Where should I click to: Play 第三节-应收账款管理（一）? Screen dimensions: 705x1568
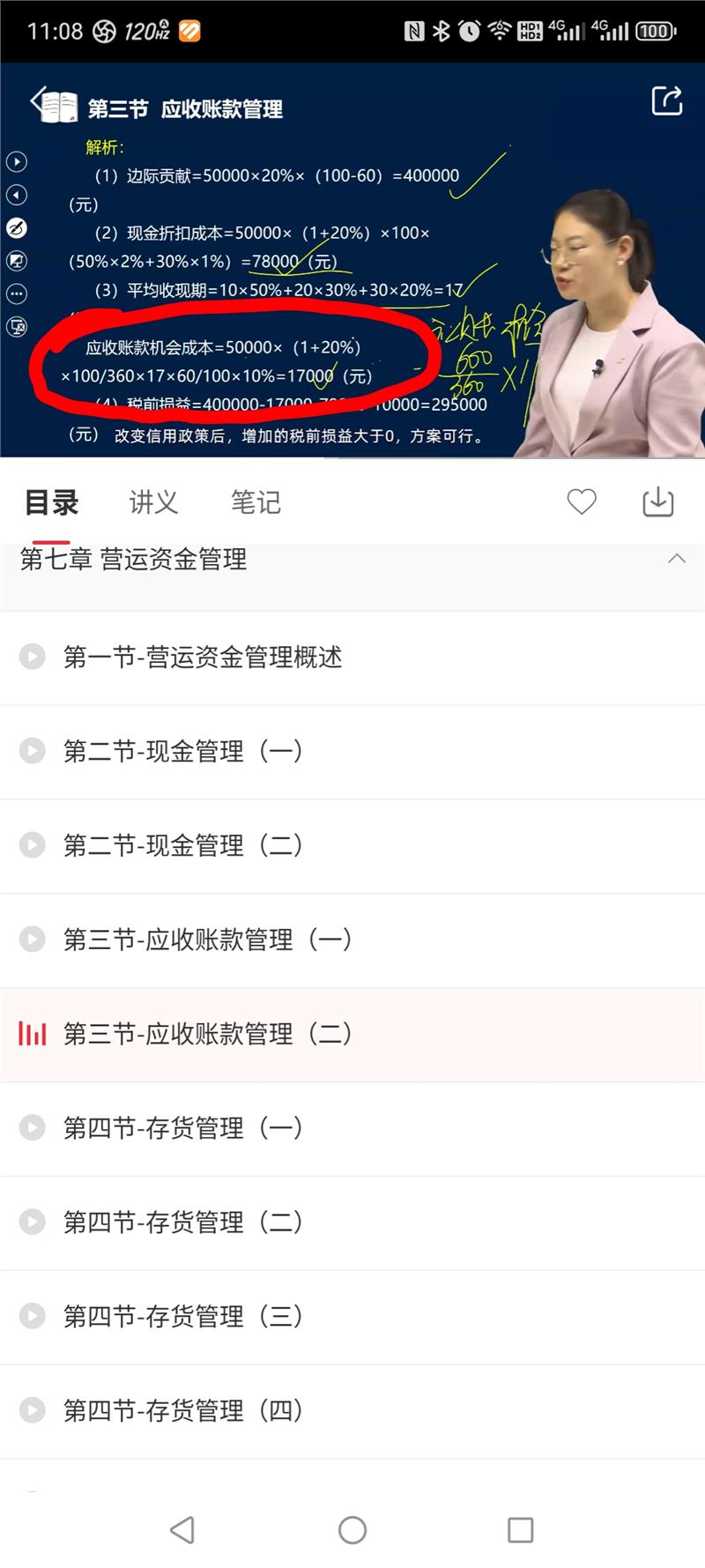coord(352,940)
